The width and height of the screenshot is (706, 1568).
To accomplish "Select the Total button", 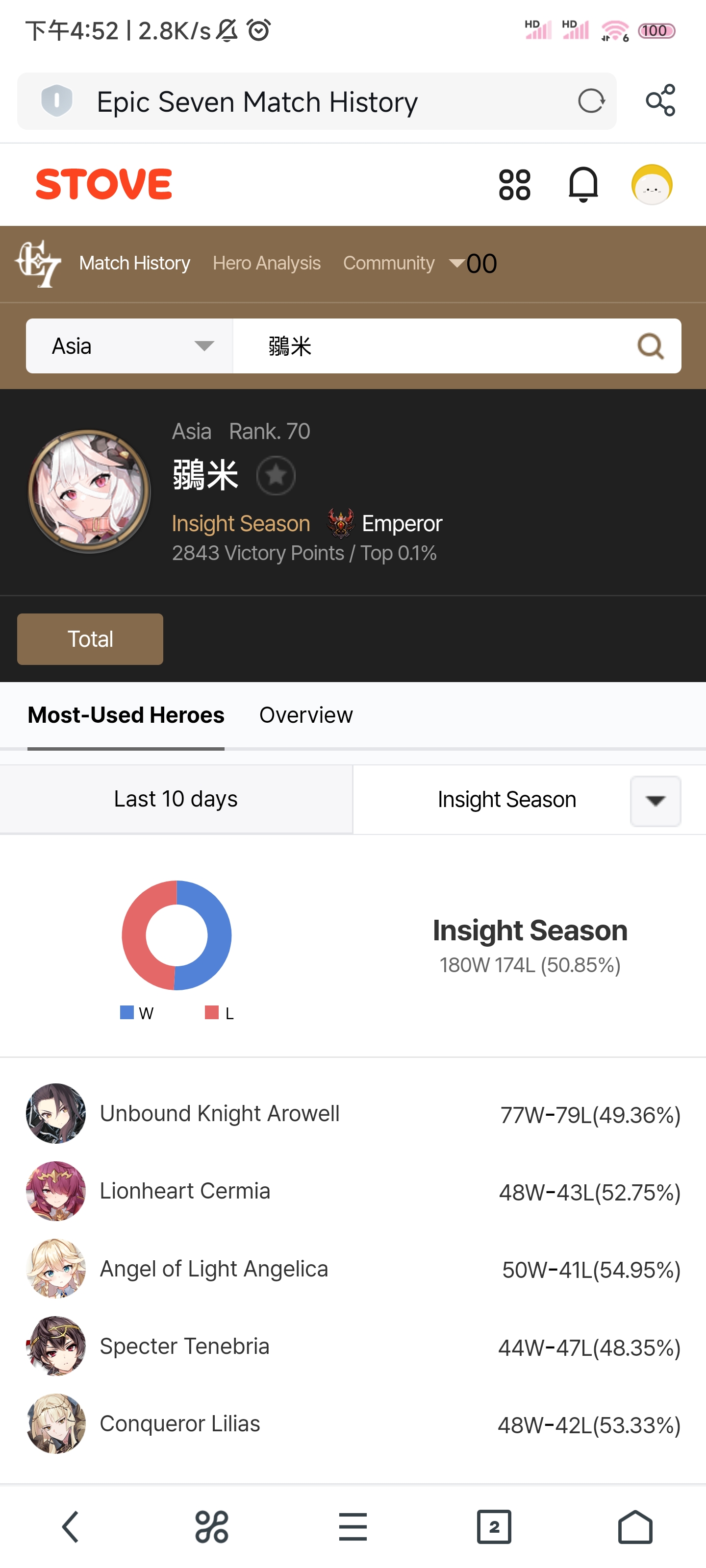I will 90,639.
